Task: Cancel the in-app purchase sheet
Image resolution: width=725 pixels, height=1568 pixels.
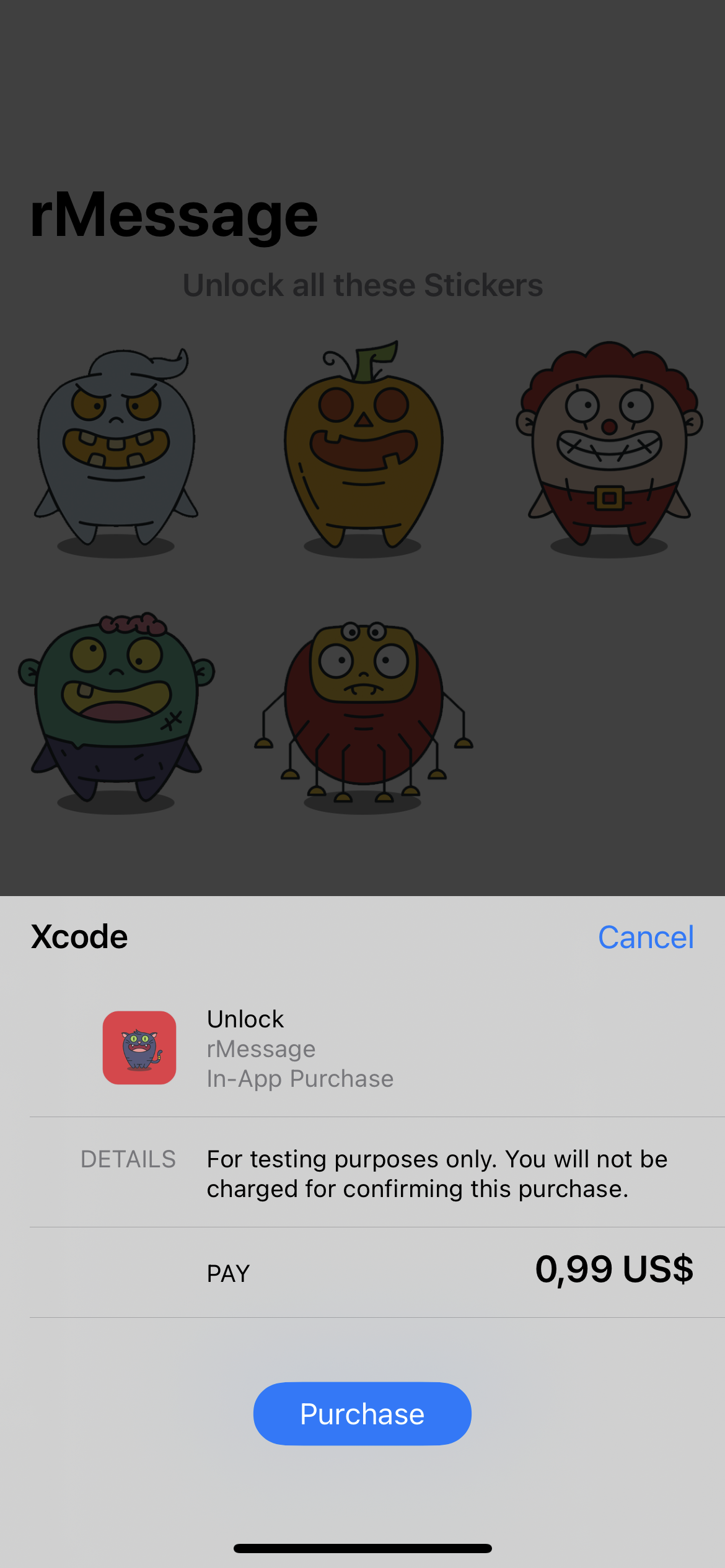Action: pos(645,937)
